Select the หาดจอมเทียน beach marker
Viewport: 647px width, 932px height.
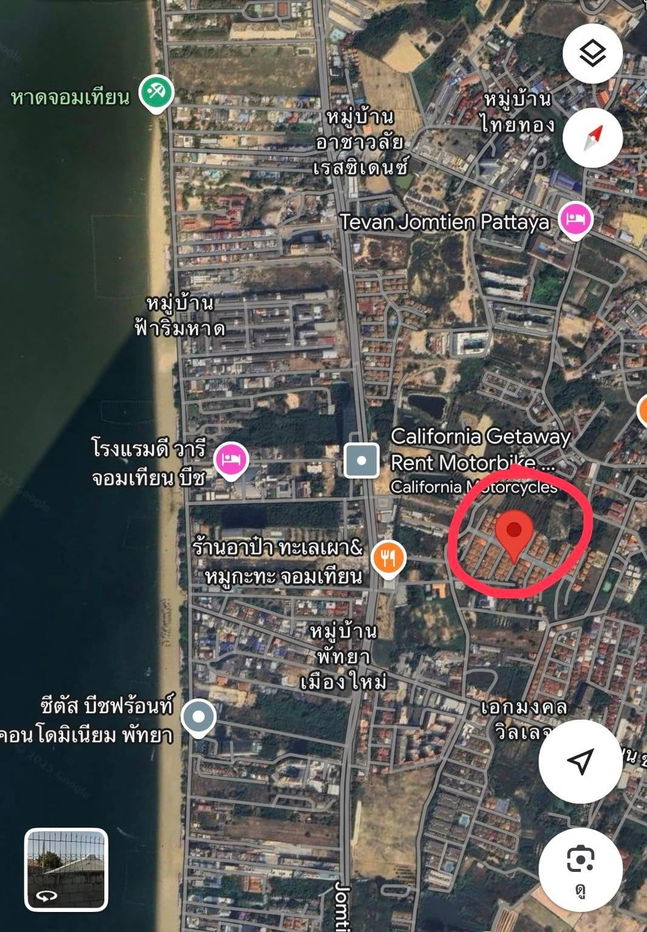pos(157,94)
